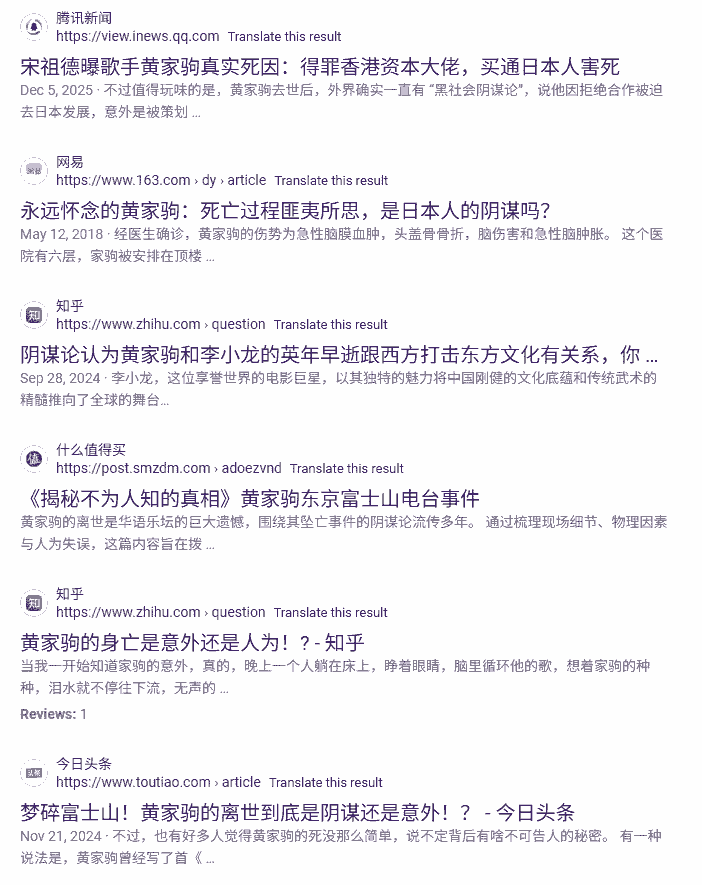This screenshot has height=885, width=702.
Task: Open the 知乎 question 黄家驹的身亡是意外还是人为
Action: point(192,642)
